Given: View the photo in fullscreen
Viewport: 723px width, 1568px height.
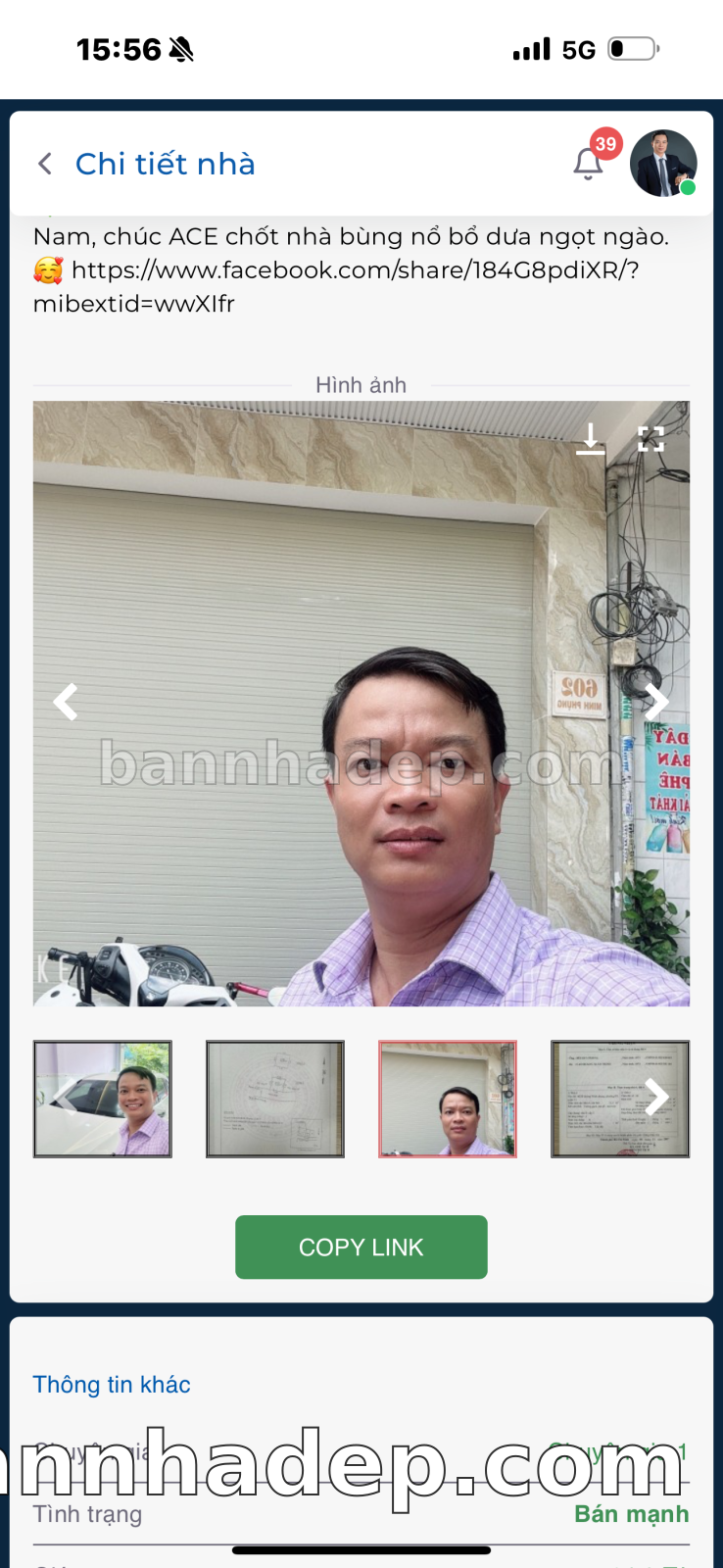Looking at the screenshot, I should pos(651,439).
